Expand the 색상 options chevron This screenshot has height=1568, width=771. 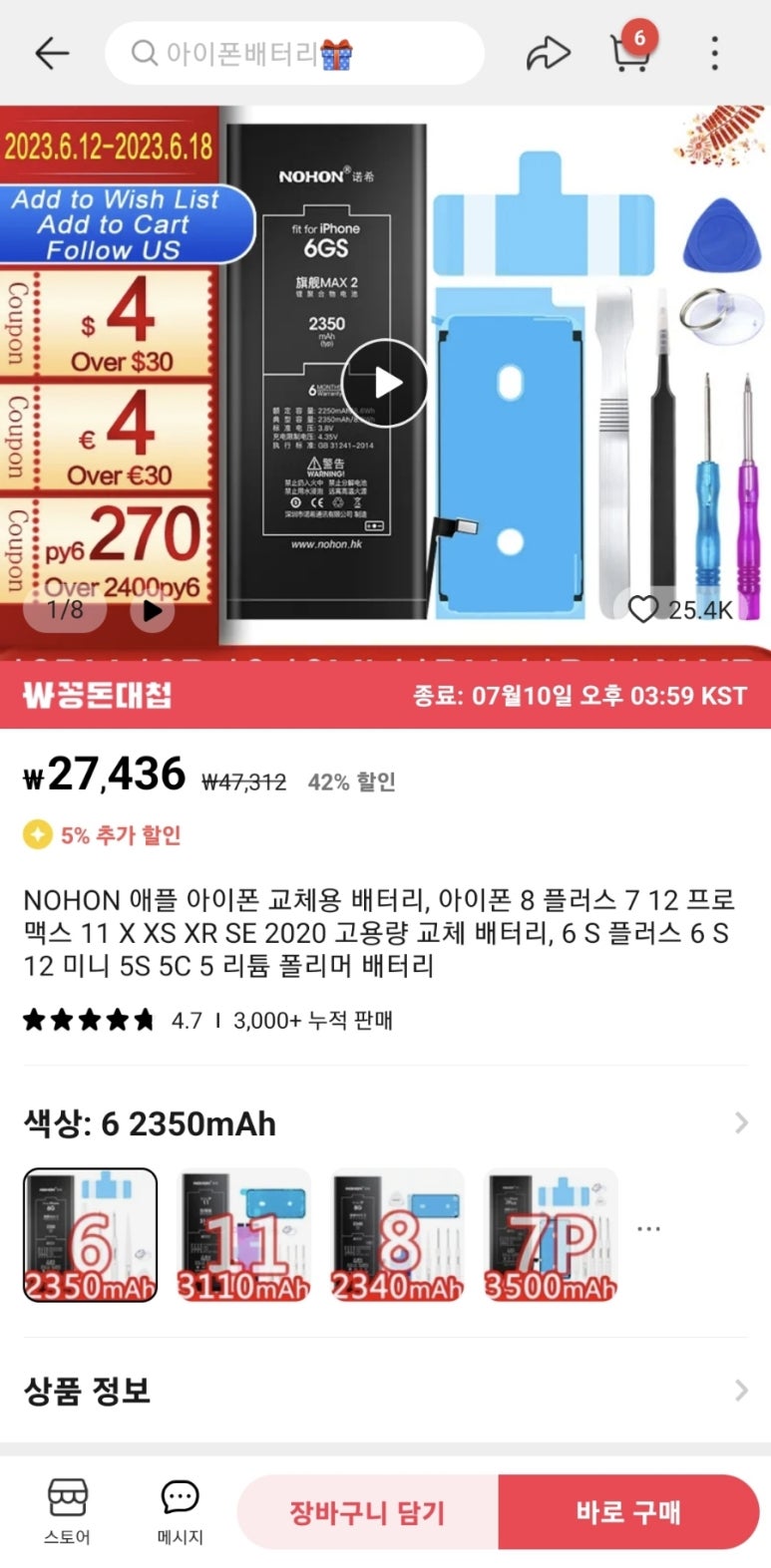(x=741, y=1123)
